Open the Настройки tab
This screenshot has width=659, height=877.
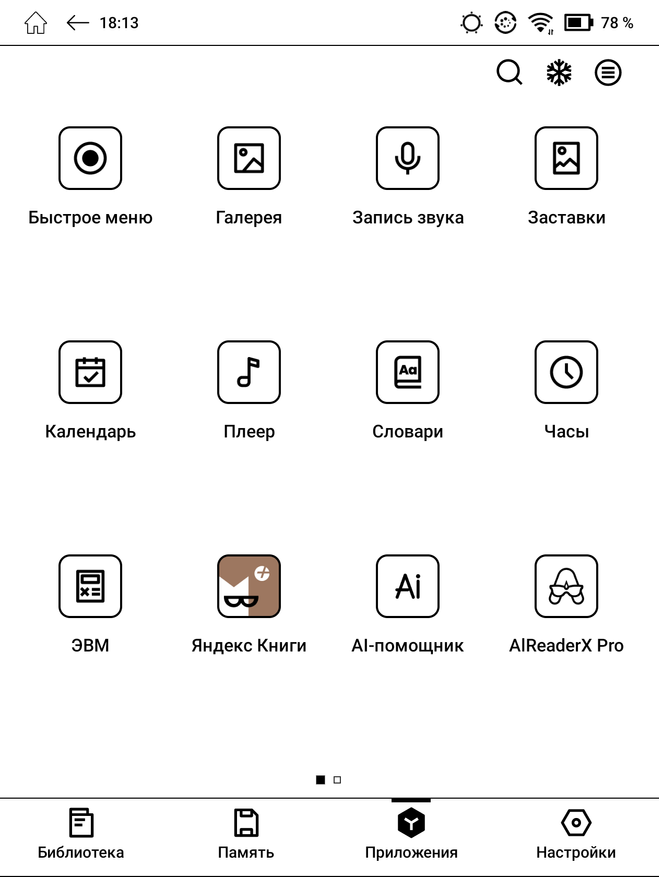click(x=576, y=835)
